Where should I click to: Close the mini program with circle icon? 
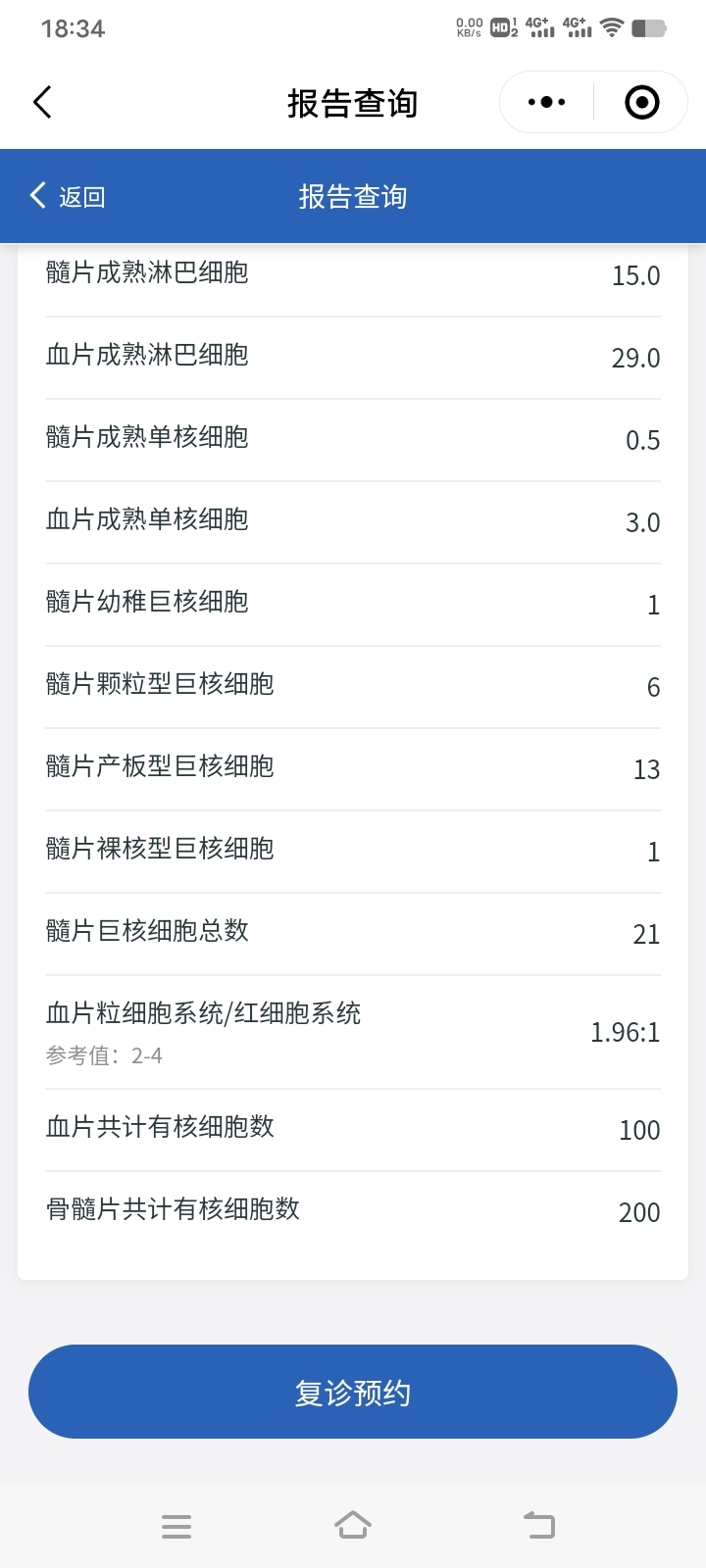642,102
